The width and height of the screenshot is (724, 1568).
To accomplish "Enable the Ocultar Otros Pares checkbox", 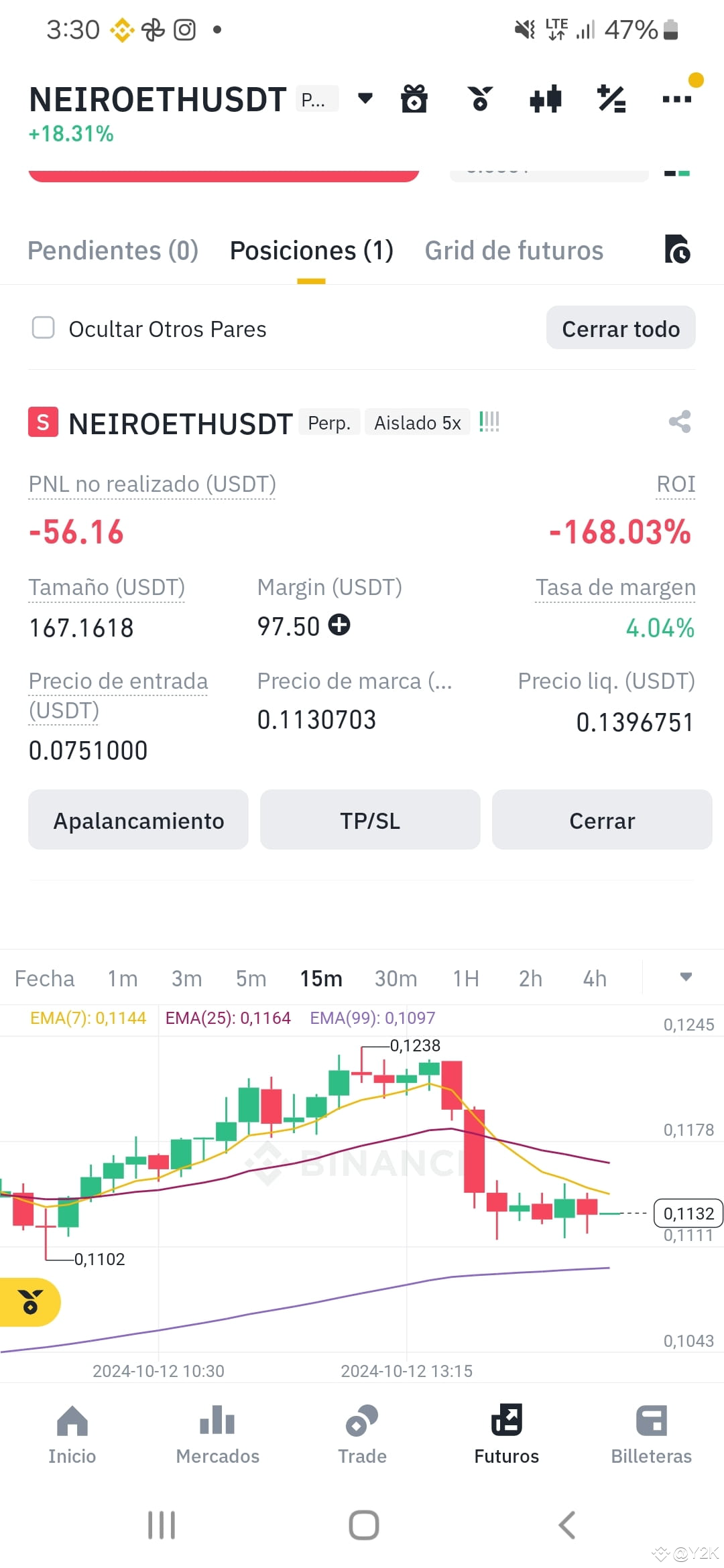I will click(42, 328).
